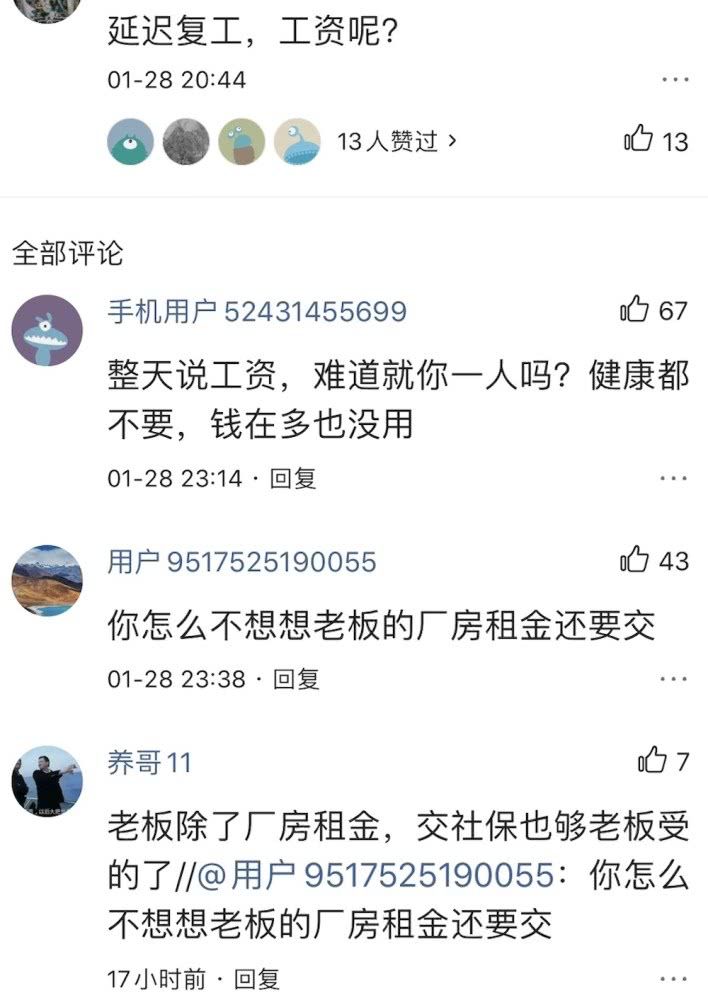Like the comment by 用户9517525190055
Screen dimensions: 708x1000
point(636,560)
